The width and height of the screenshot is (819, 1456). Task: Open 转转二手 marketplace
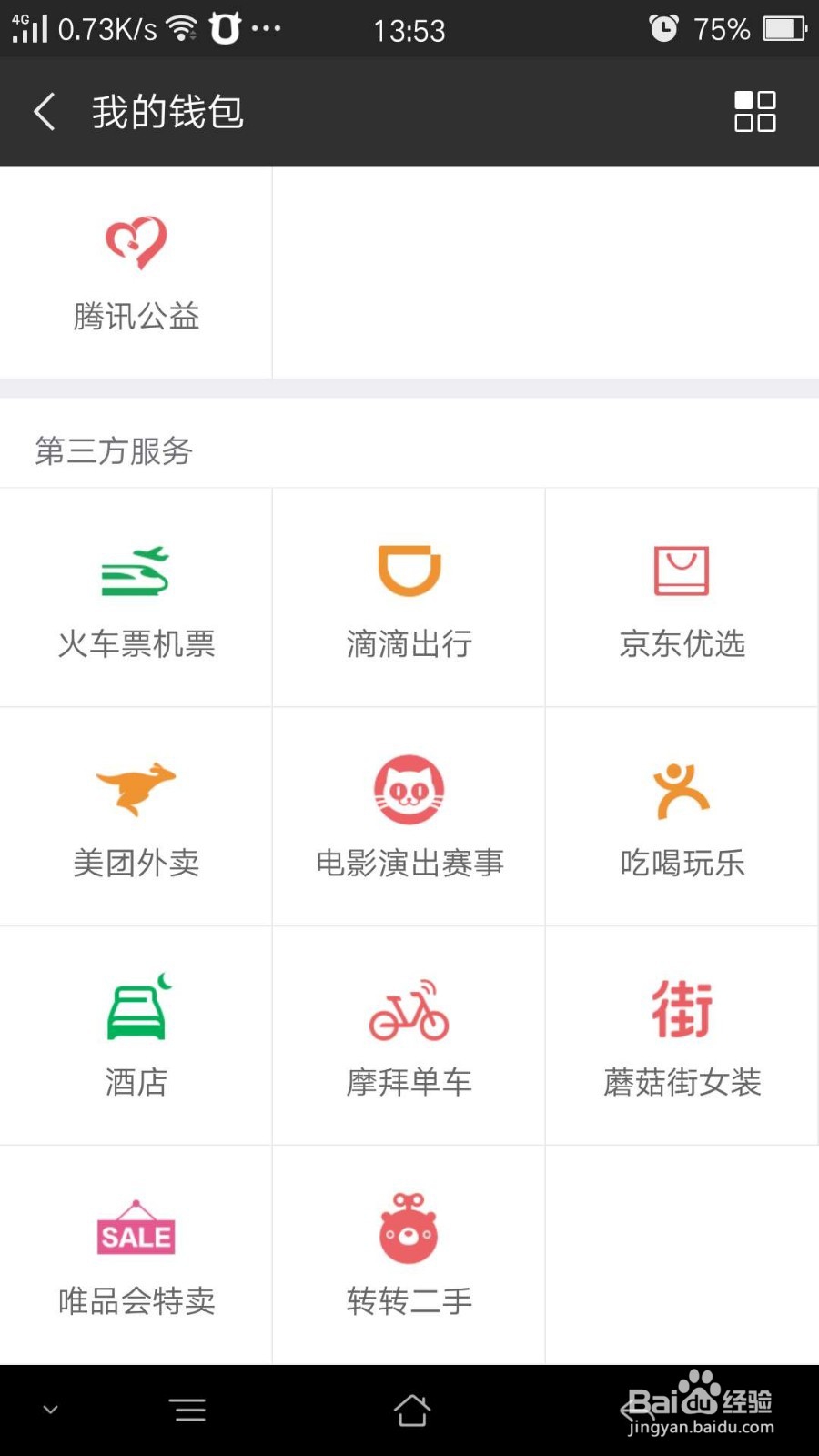[x=409, y=1256]
